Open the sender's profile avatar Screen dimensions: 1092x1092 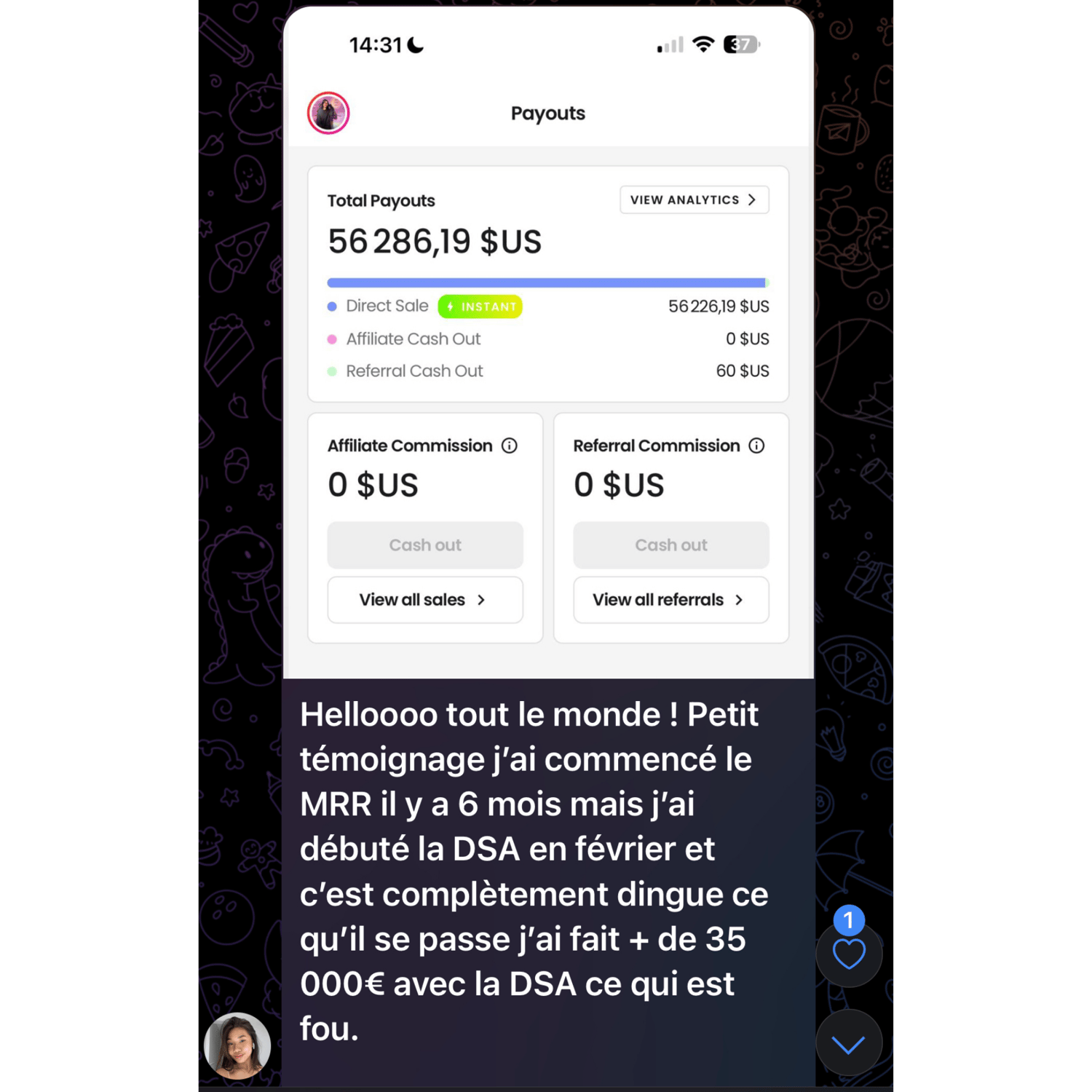[x=237, y=1046]
